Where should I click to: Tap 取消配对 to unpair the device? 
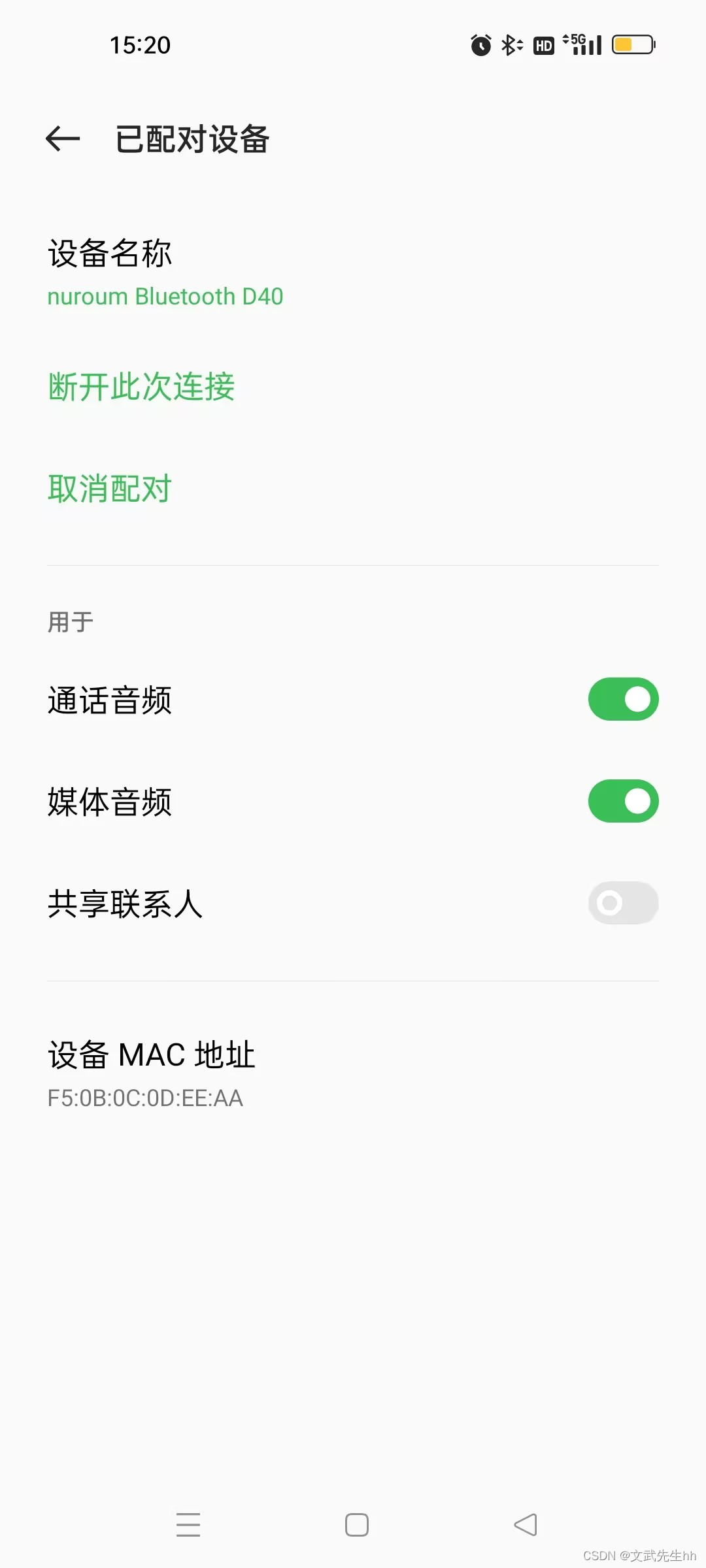109,489
